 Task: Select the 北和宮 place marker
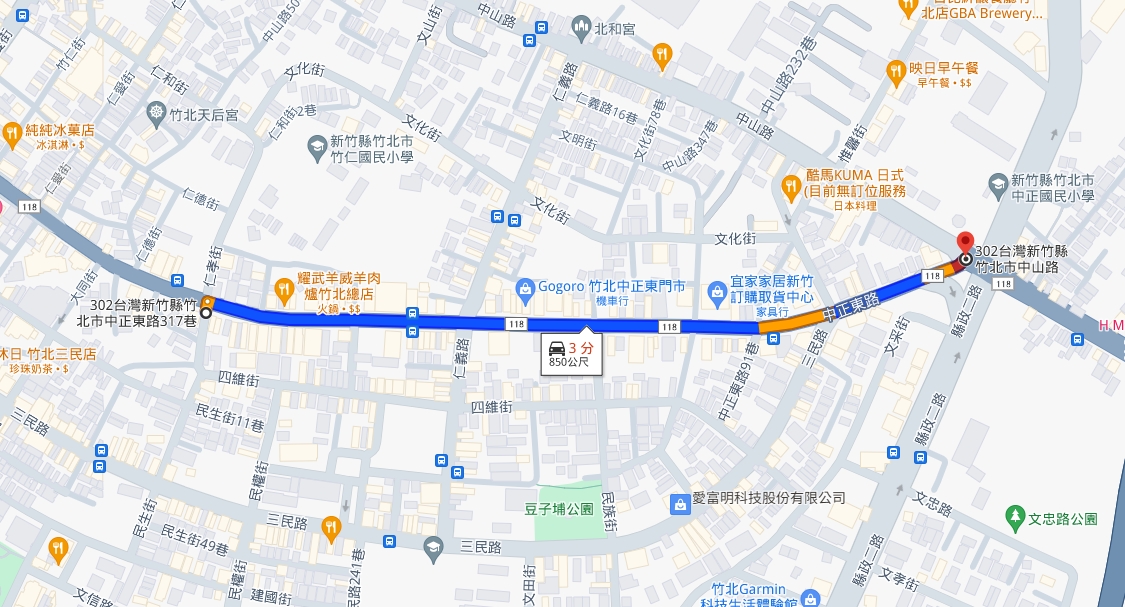[x=582, y=30]
